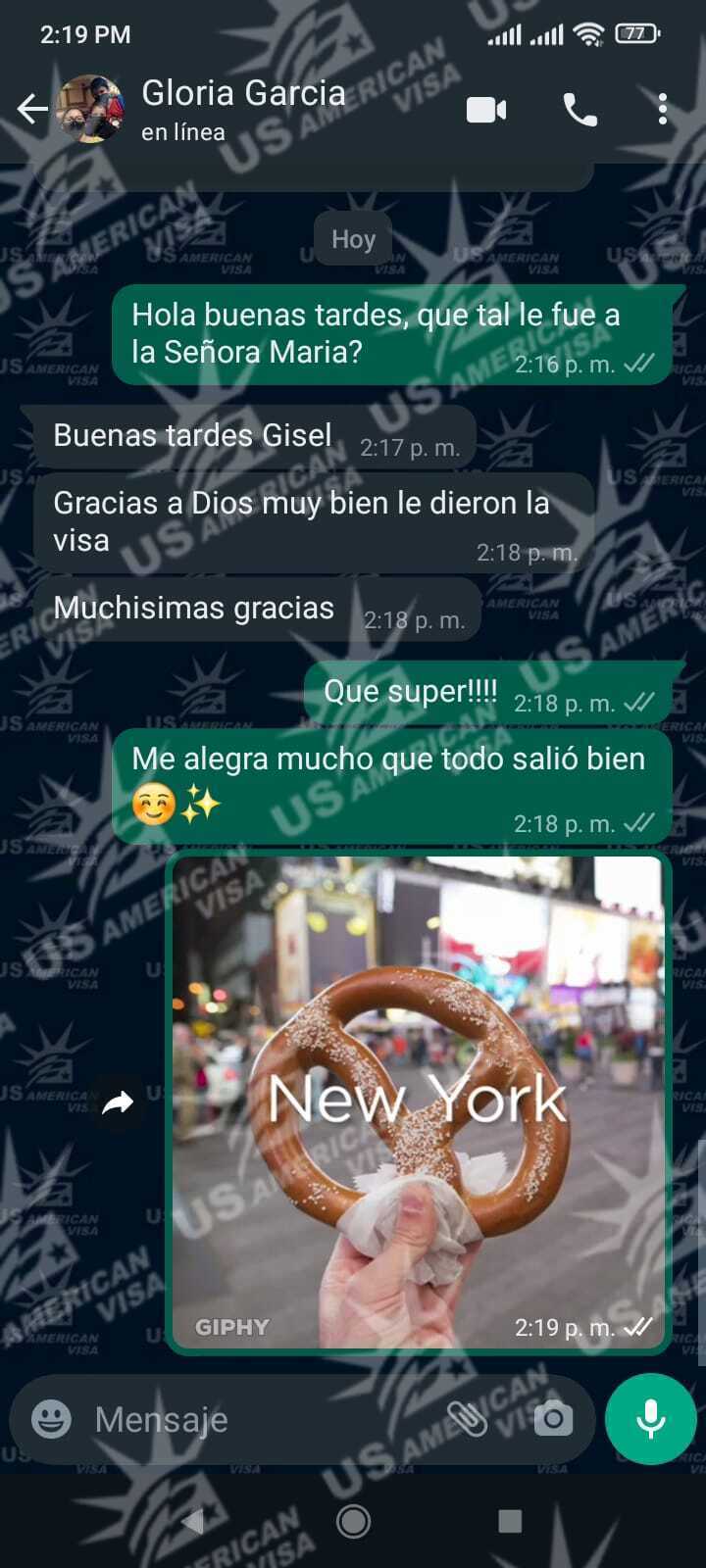Viewport: 706px width, 1568px height.
Task: Open the chat overflow menu
Action: click(x=663, y=109)
